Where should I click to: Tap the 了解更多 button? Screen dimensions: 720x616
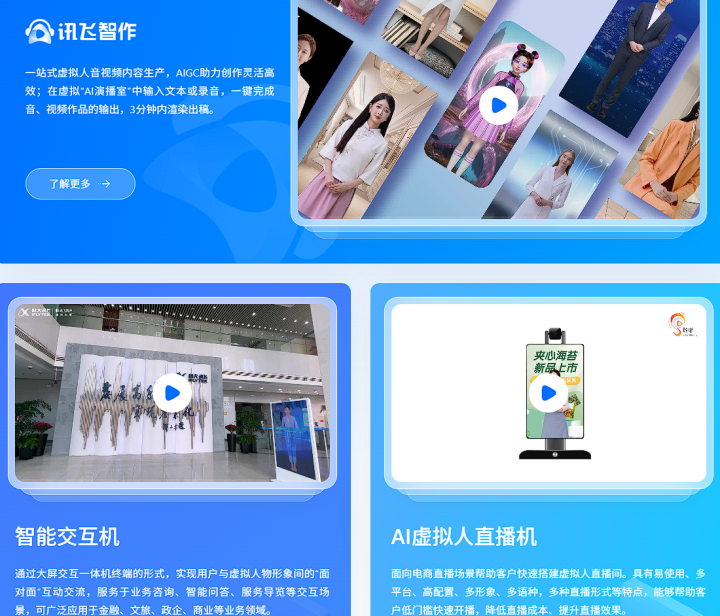click(x=80, y=184)
